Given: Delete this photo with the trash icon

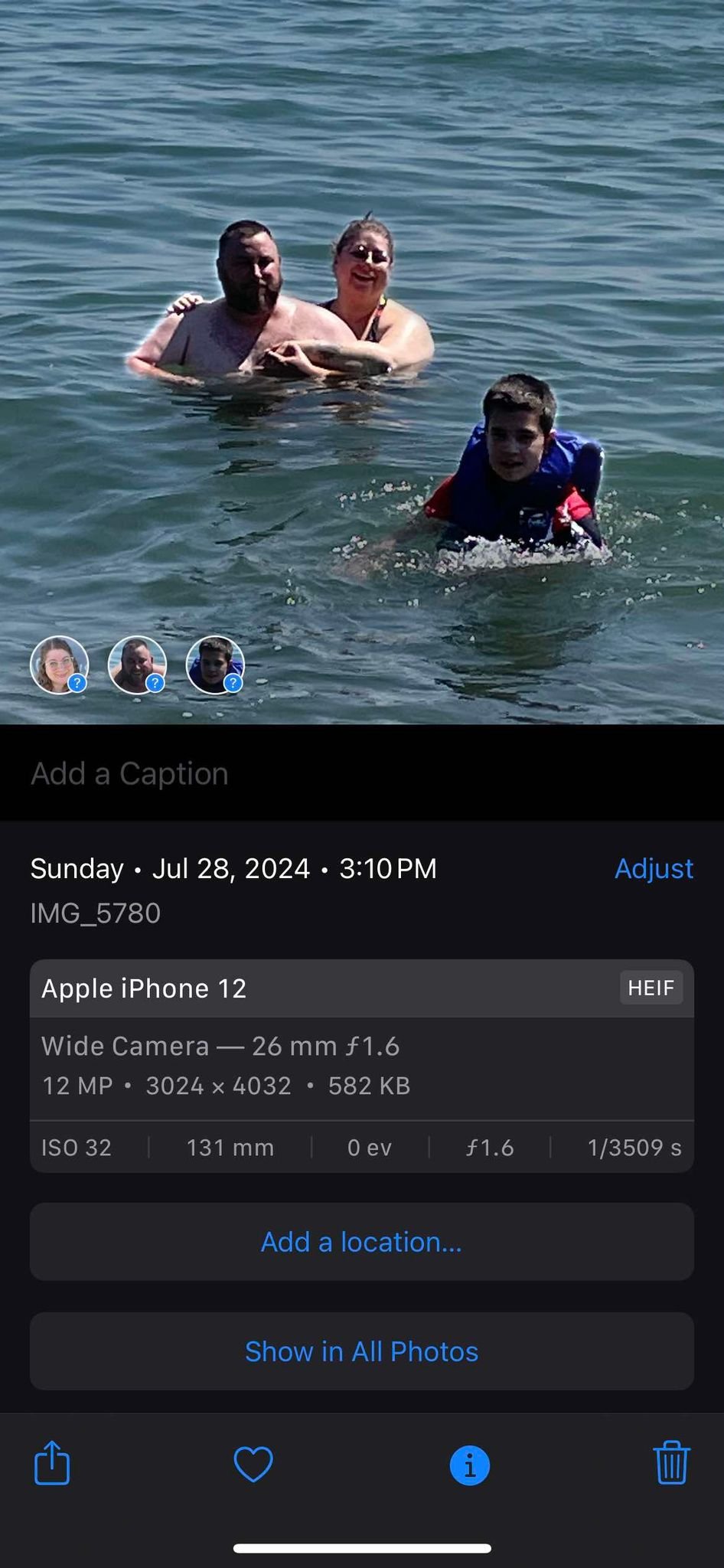Looking at the screenshot, I should [671, 1463].
